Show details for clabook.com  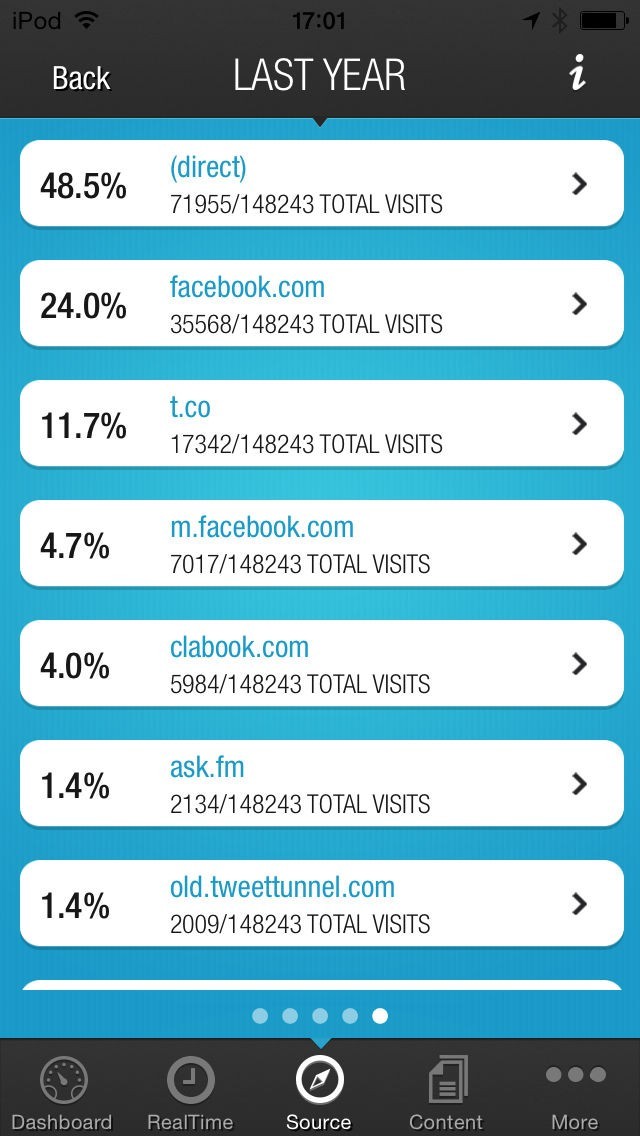click(321, 665)
